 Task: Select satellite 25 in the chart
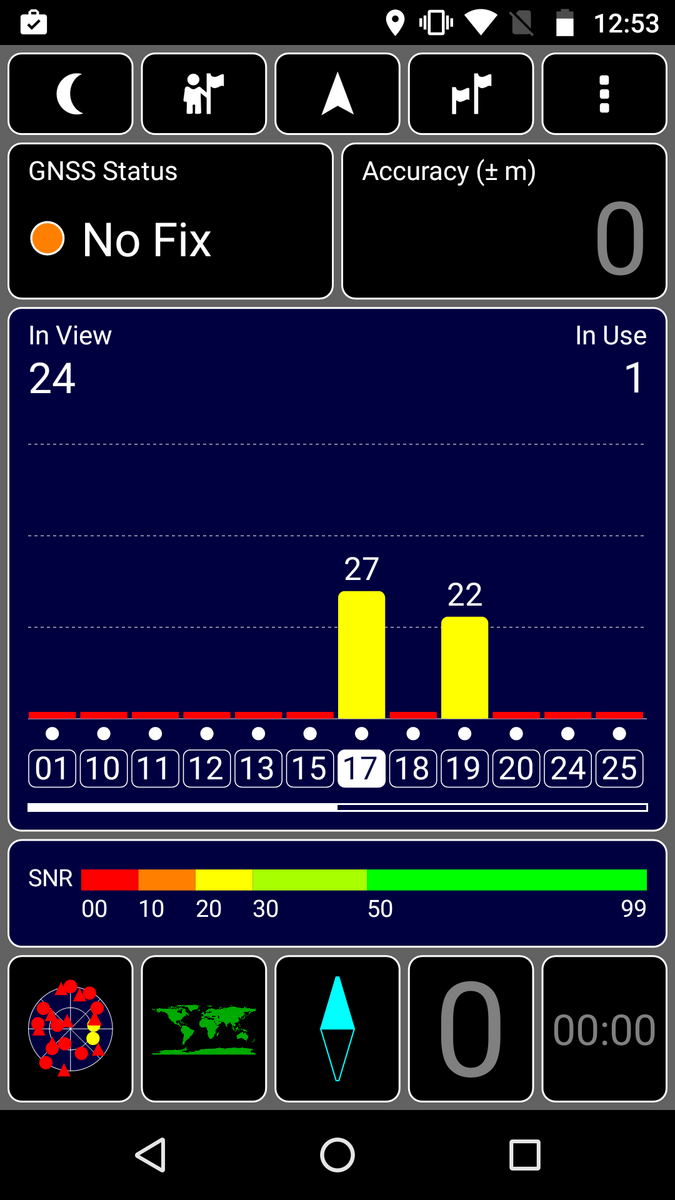click(619, 769)
